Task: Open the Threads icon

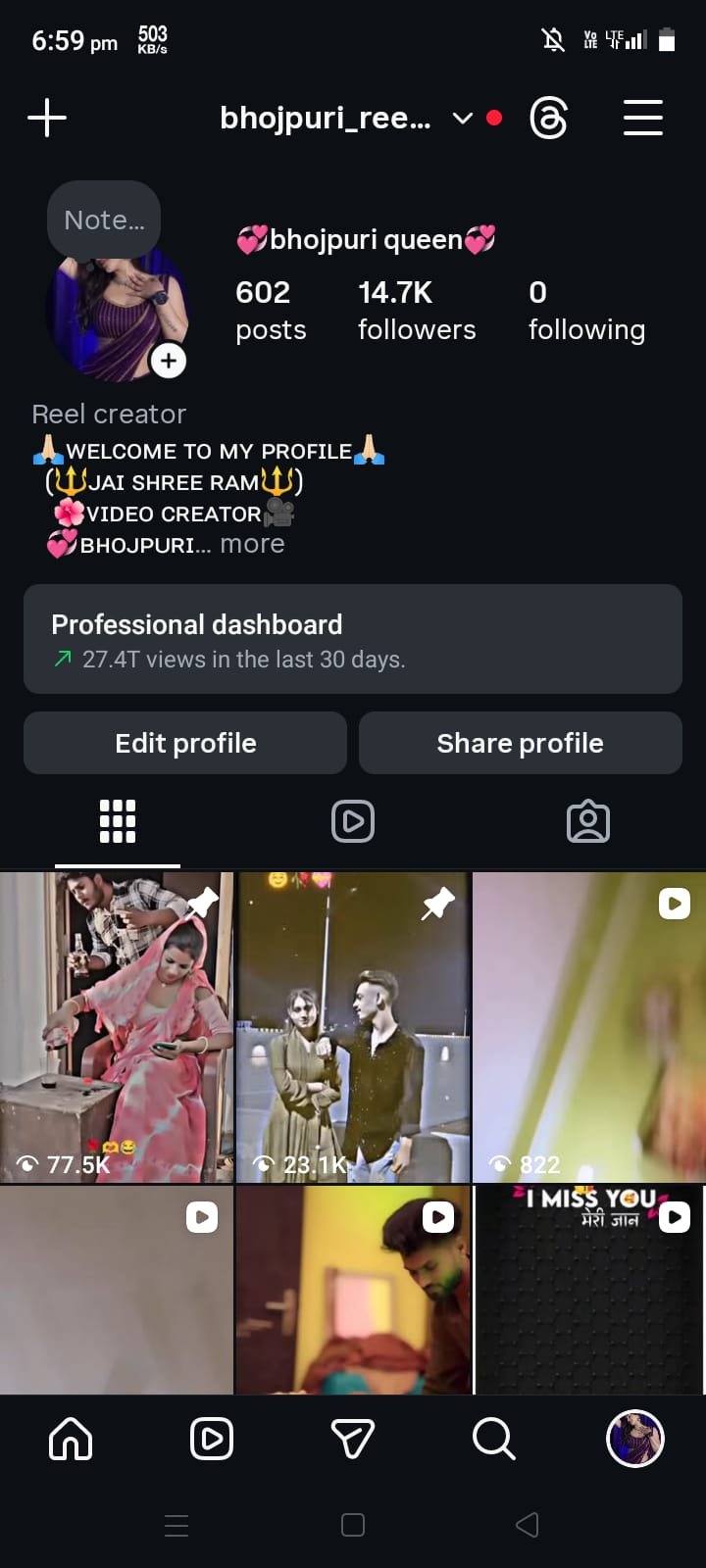Action: coord(548,119)
